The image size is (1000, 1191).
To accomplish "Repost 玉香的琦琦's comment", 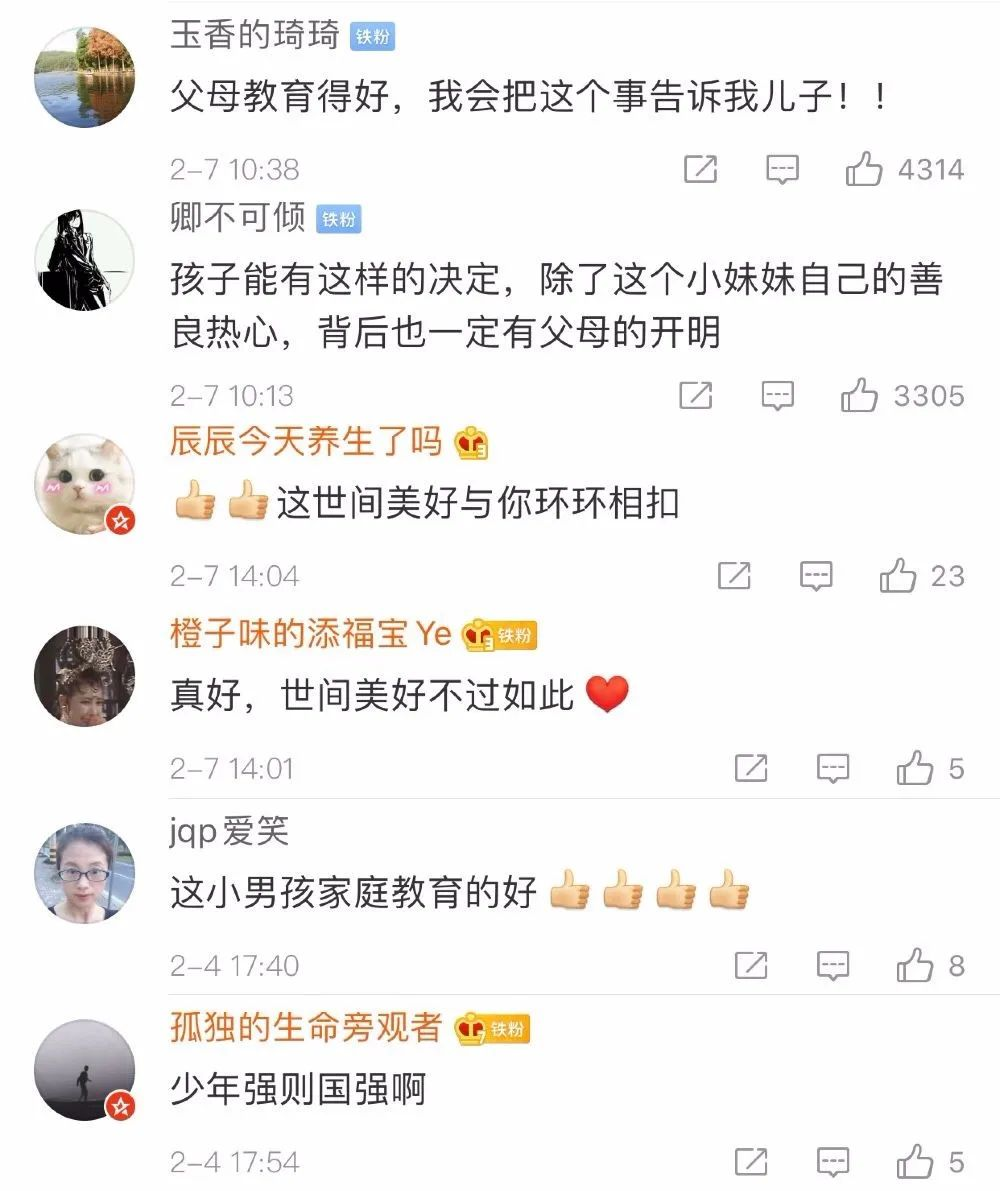I will coord(700,169).
